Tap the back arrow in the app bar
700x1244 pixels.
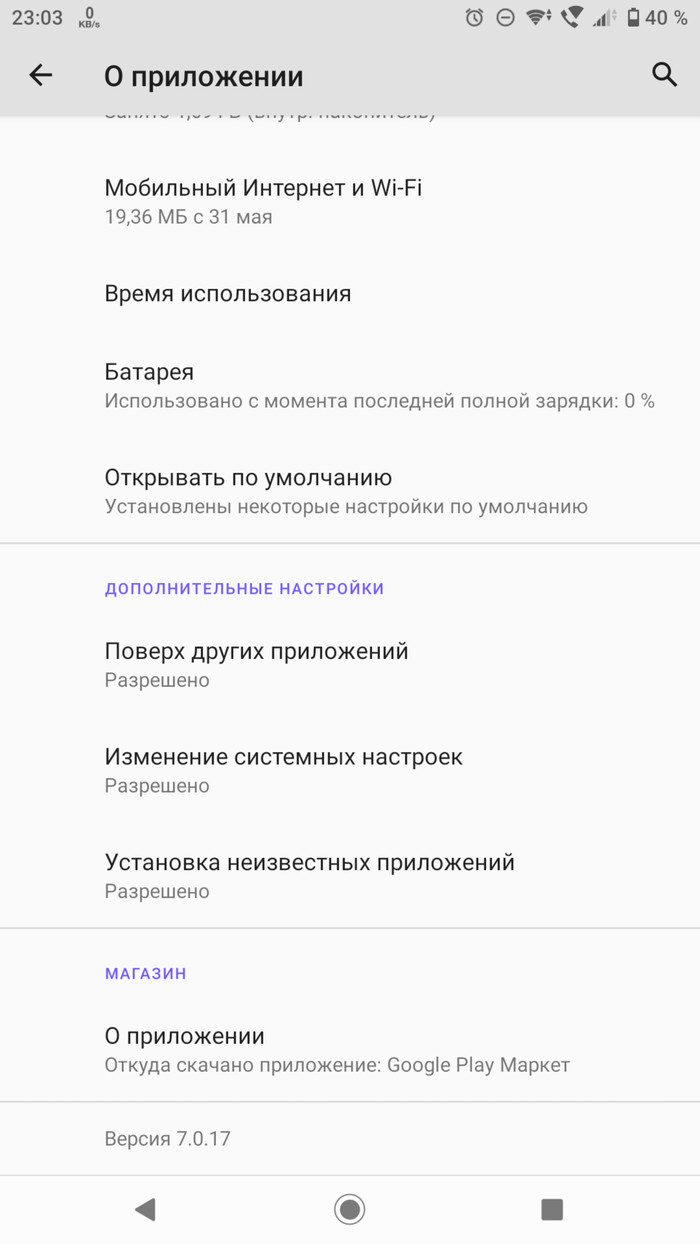click(40, 75)
